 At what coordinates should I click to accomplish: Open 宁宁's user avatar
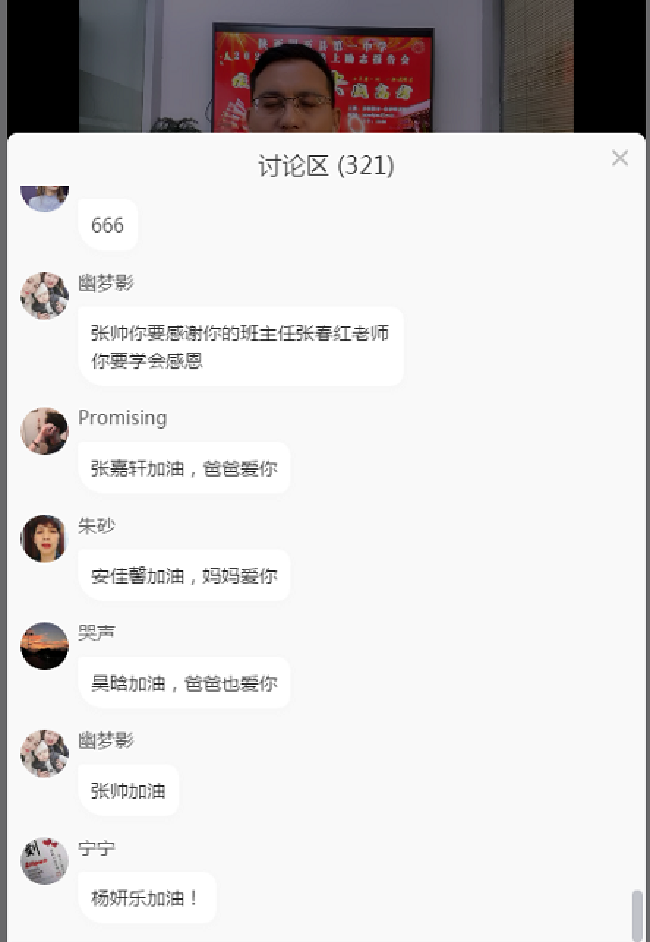click(x=44, y=861)
